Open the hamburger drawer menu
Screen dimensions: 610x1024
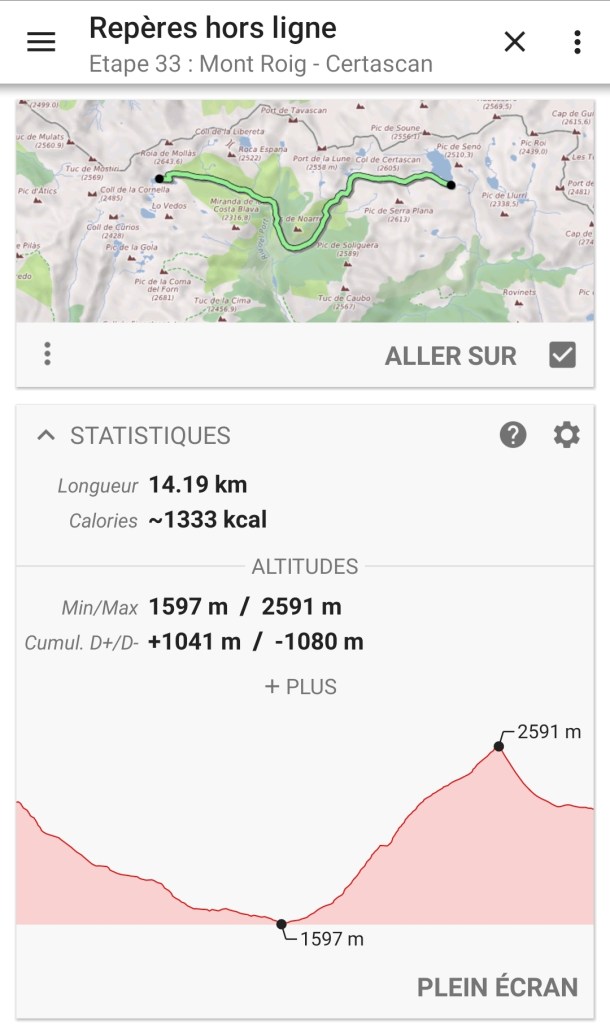[x=41, y=42]
